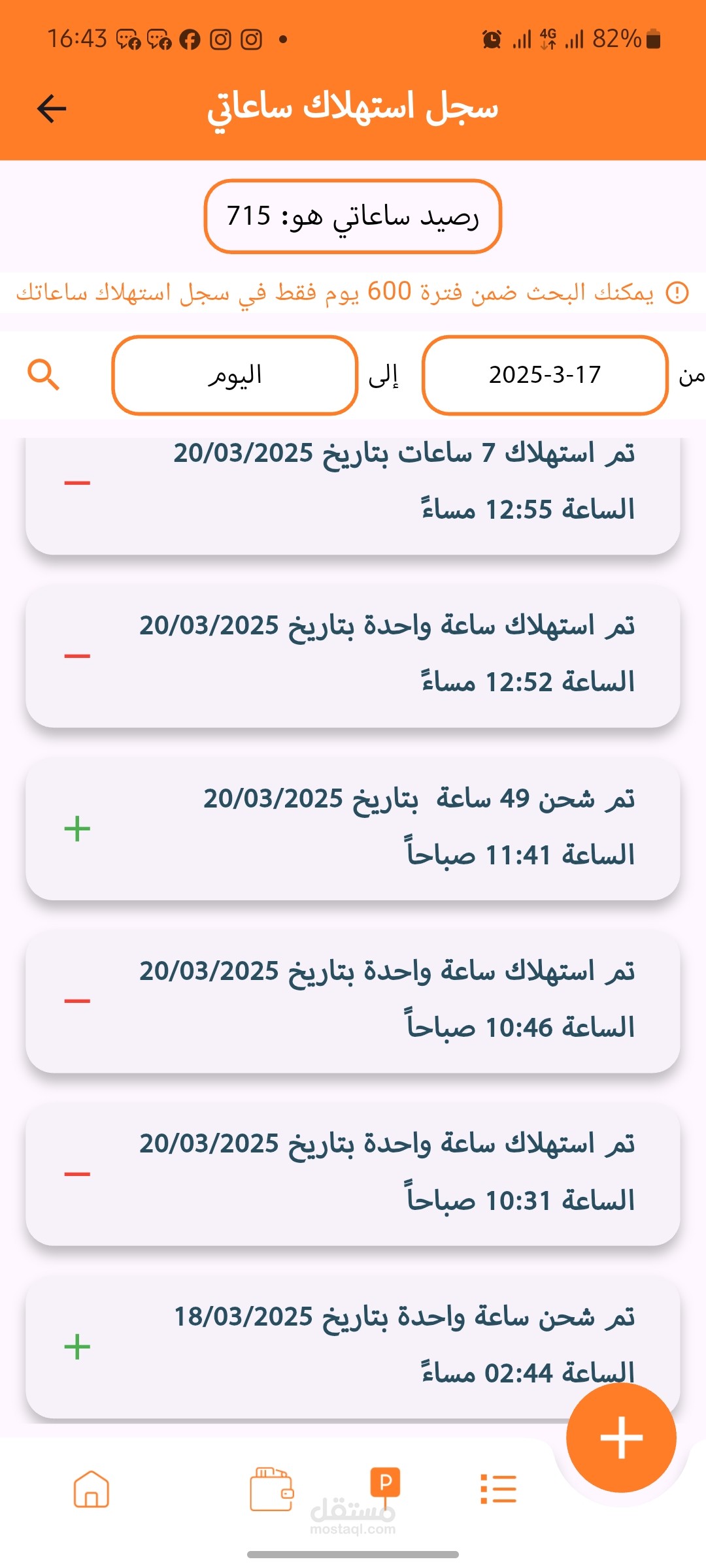Viewport: 706px width, 1568px height.
Task: Go back using the top arrow
Action: coord(52,108)
